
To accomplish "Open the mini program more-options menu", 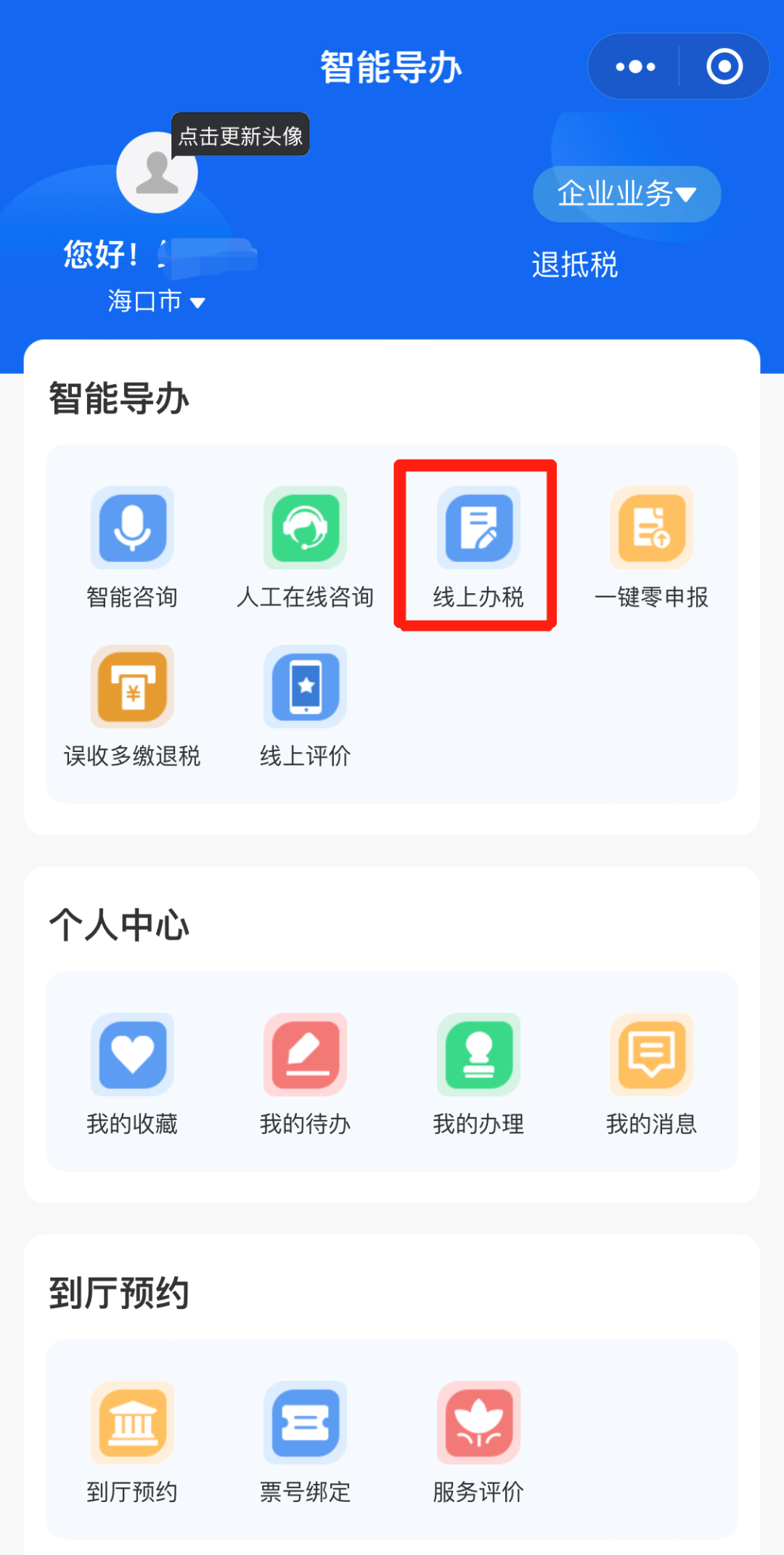I will pos(635,67).
